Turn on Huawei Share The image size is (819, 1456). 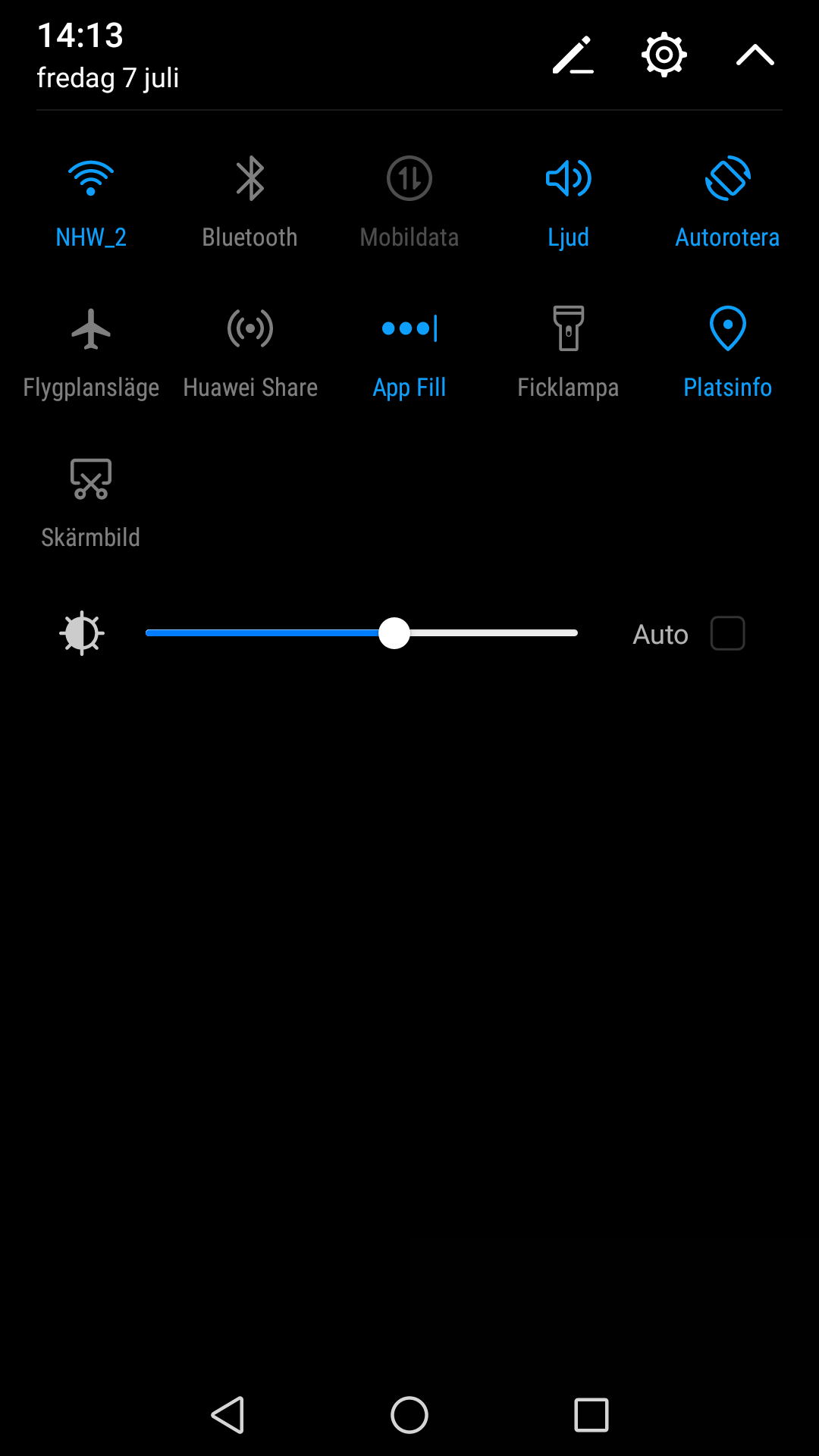tap(249, 330)
